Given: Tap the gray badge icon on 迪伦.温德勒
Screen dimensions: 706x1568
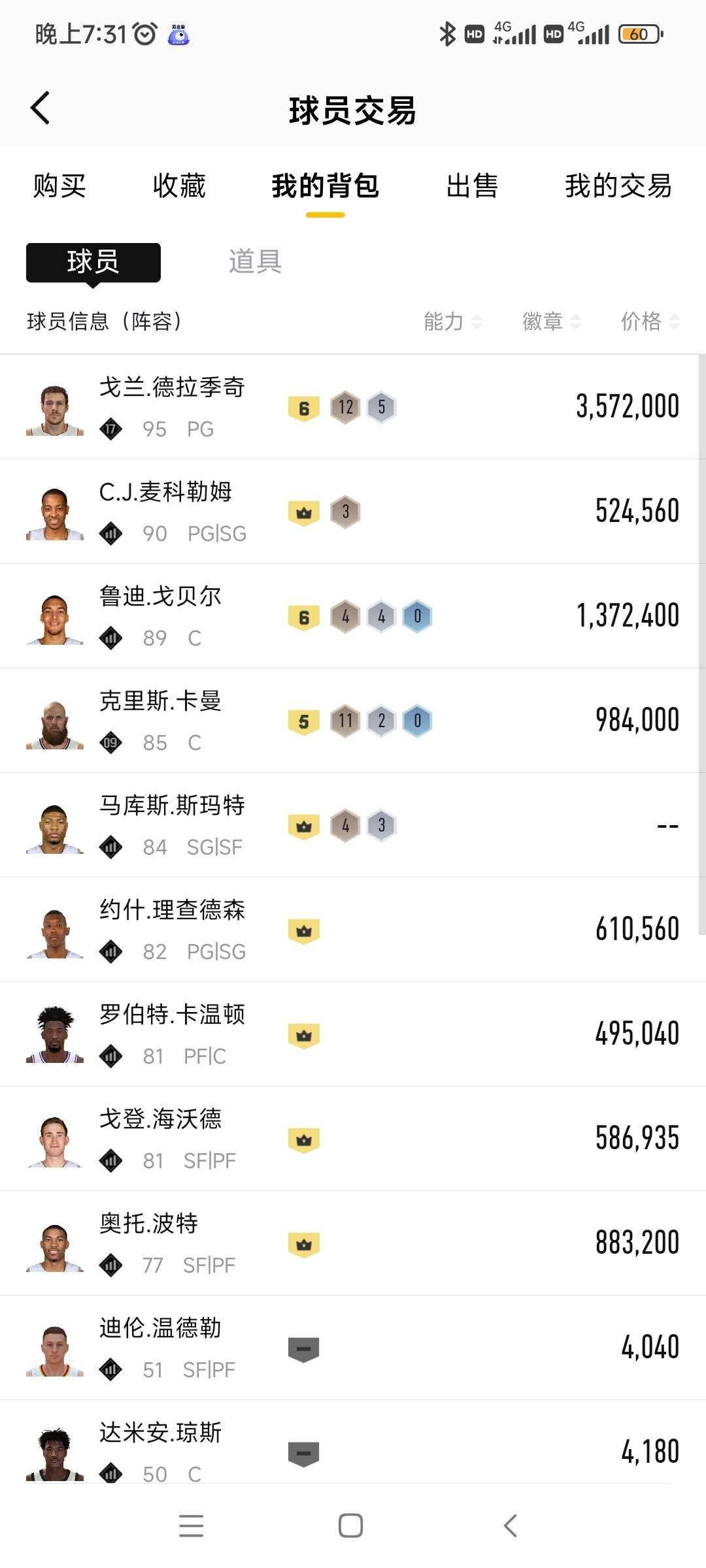Looking at the screenshot, I should pos(303,1347).
